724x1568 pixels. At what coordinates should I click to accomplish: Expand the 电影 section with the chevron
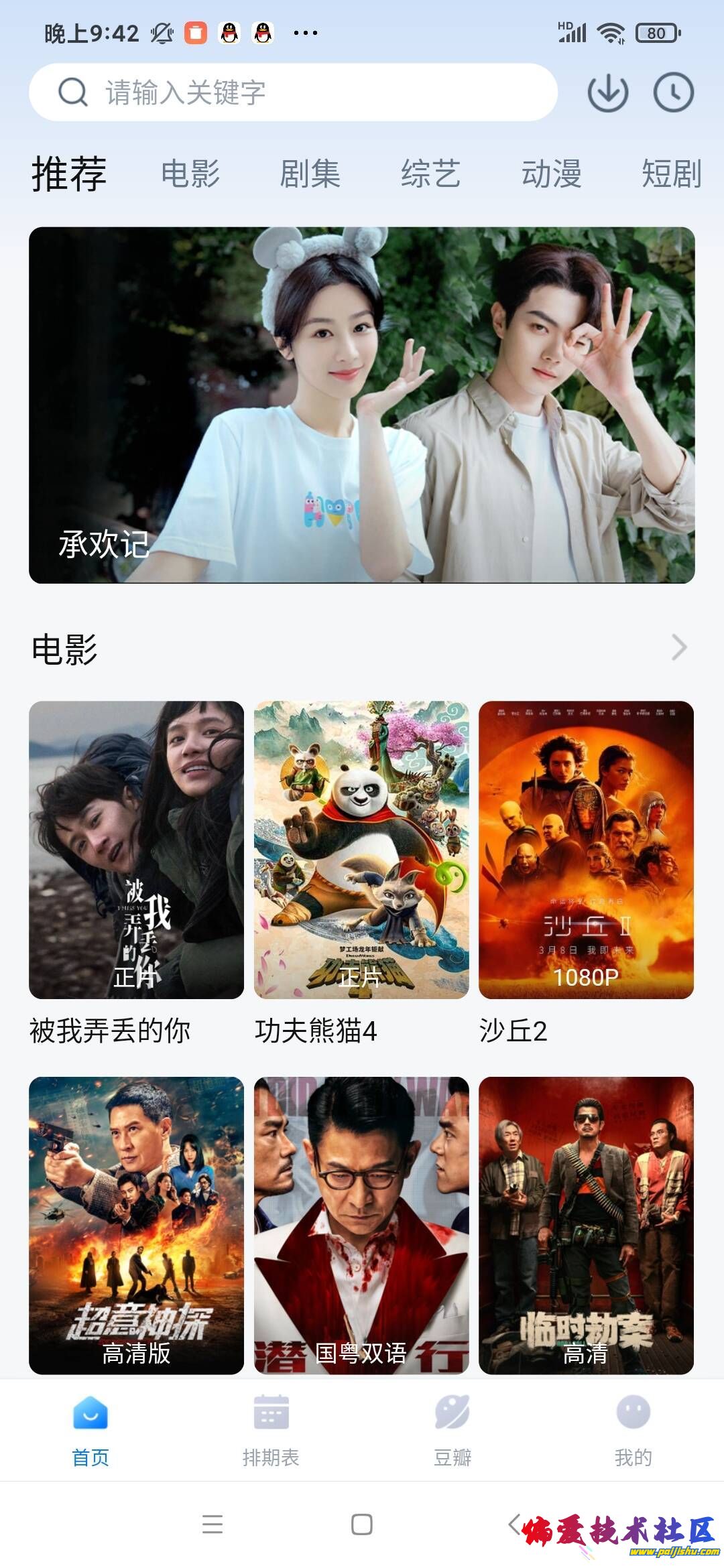pos(679,647)
